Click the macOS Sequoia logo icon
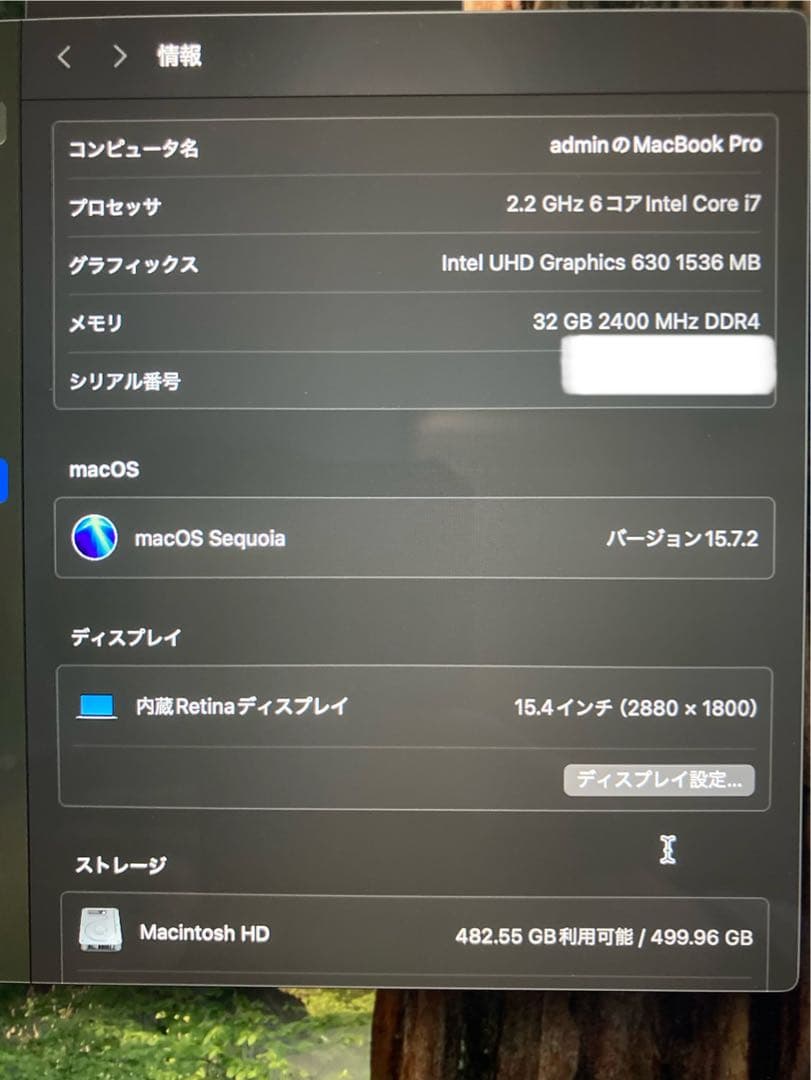Image resolution: width=811 pixels, height=1080 pixels. [95, 538]
